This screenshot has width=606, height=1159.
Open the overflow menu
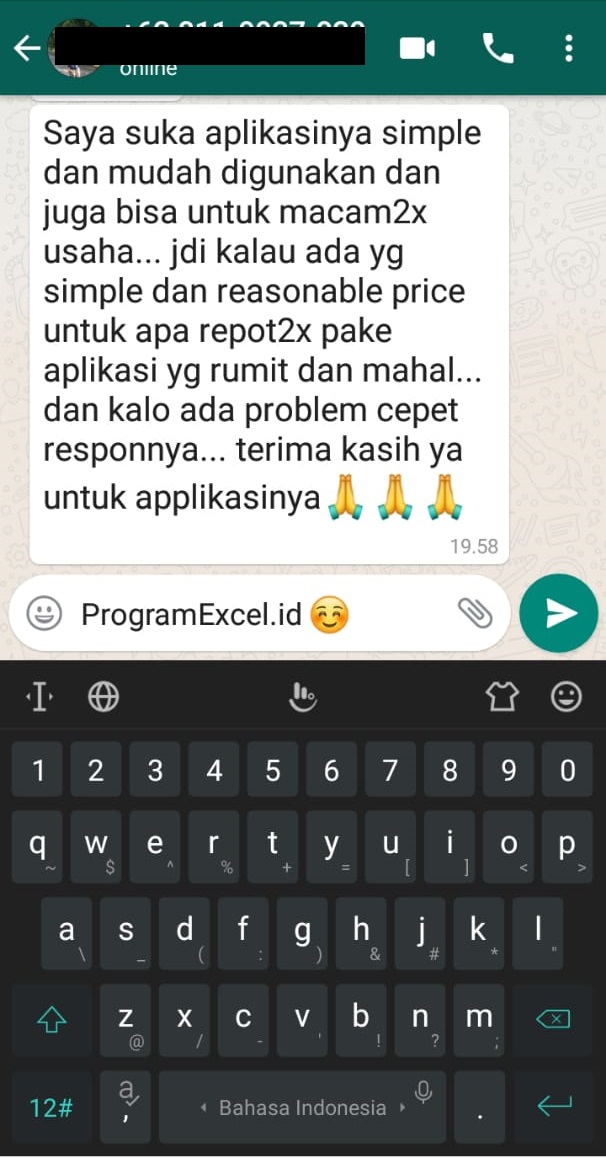point(568,49)
